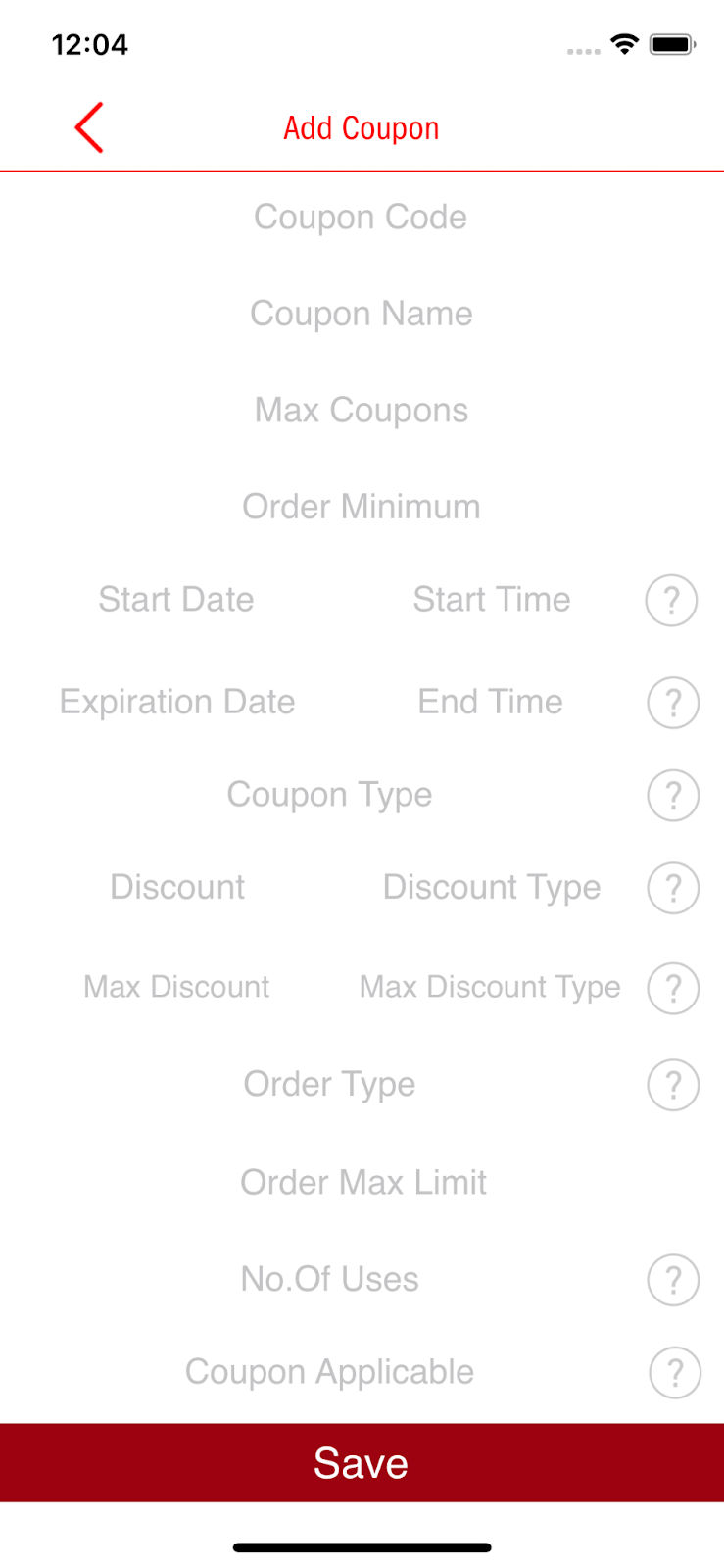Screen dimensions: 724x1568
Task: Focus the Order Max Limit field
Action: click(362, 1183)
